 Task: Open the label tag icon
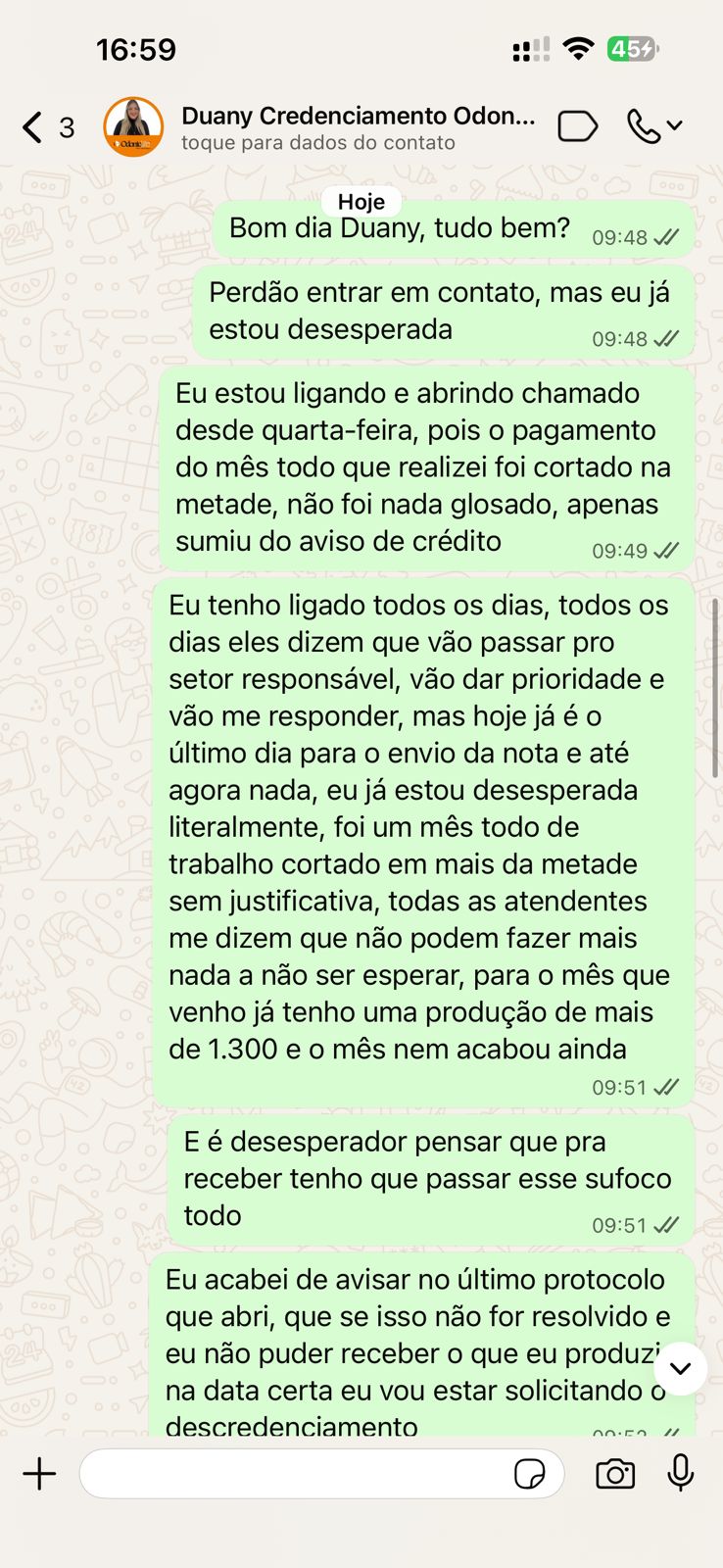click(x=577, y=126)
